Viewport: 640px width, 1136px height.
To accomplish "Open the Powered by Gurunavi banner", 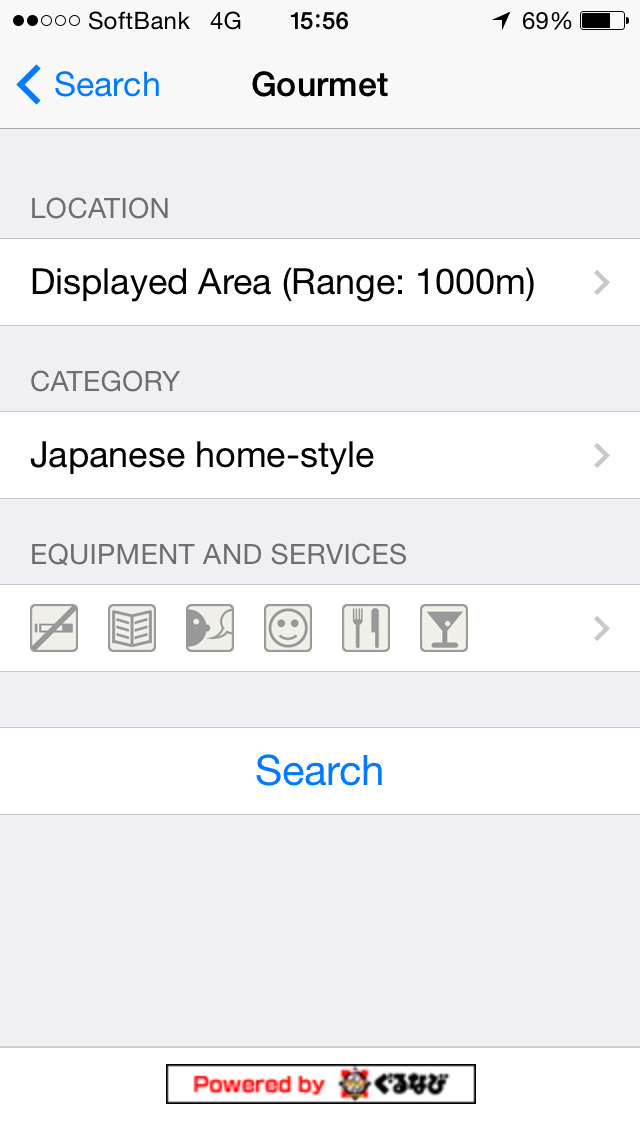I will 320,1083.
